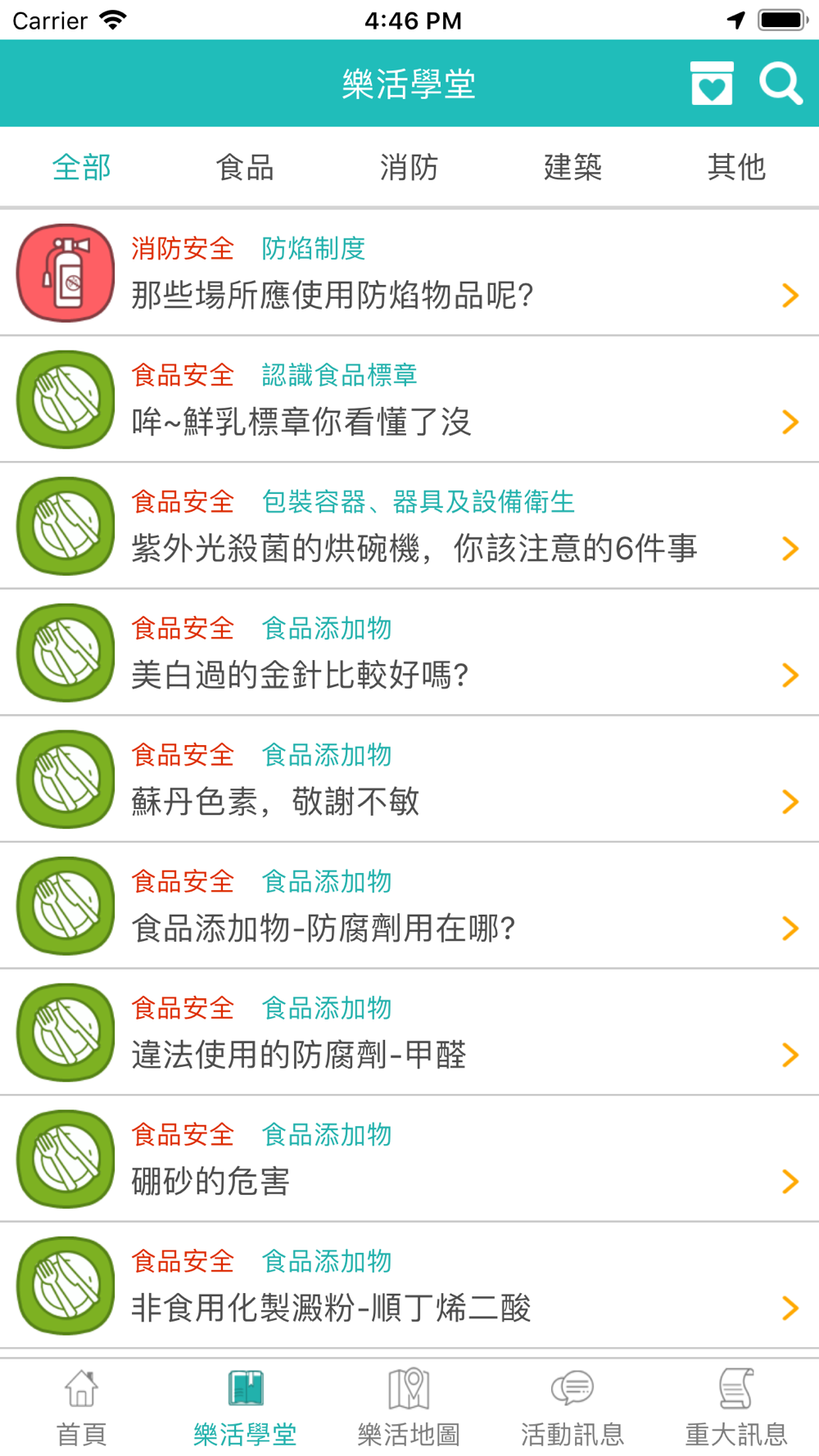Open the search icon in the header

(780, 84)
